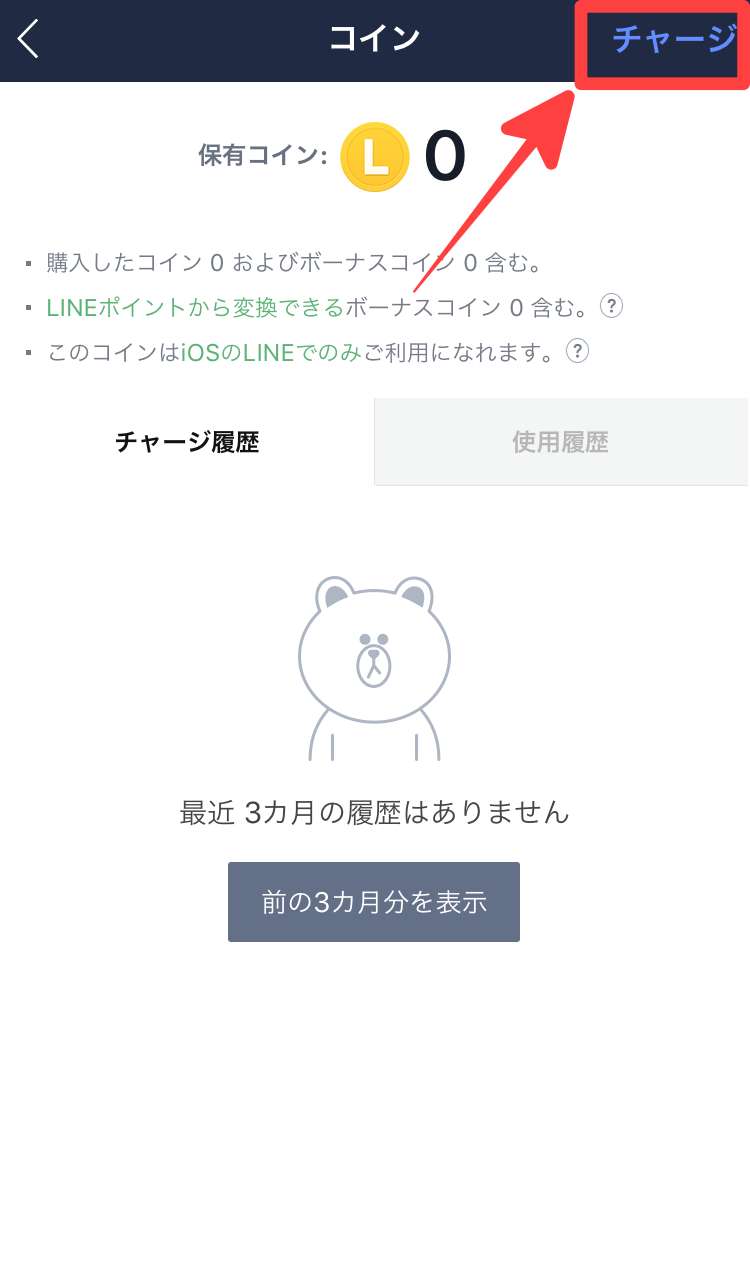Go back using the top-left arrow
This screenshot has height=1288, width=750.
pyautogui.click(x=29, y=40)
